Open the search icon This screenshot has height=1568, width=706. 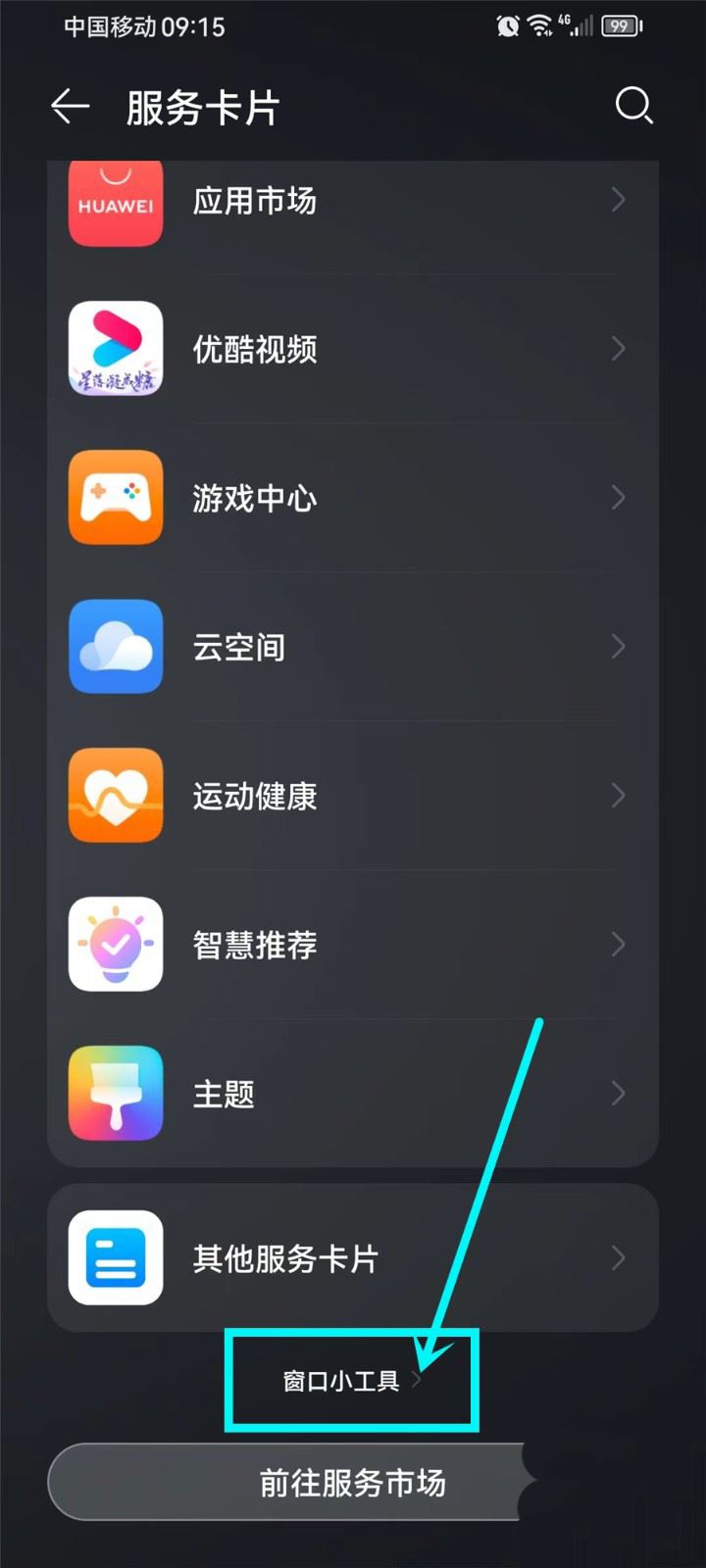(633, 106)
